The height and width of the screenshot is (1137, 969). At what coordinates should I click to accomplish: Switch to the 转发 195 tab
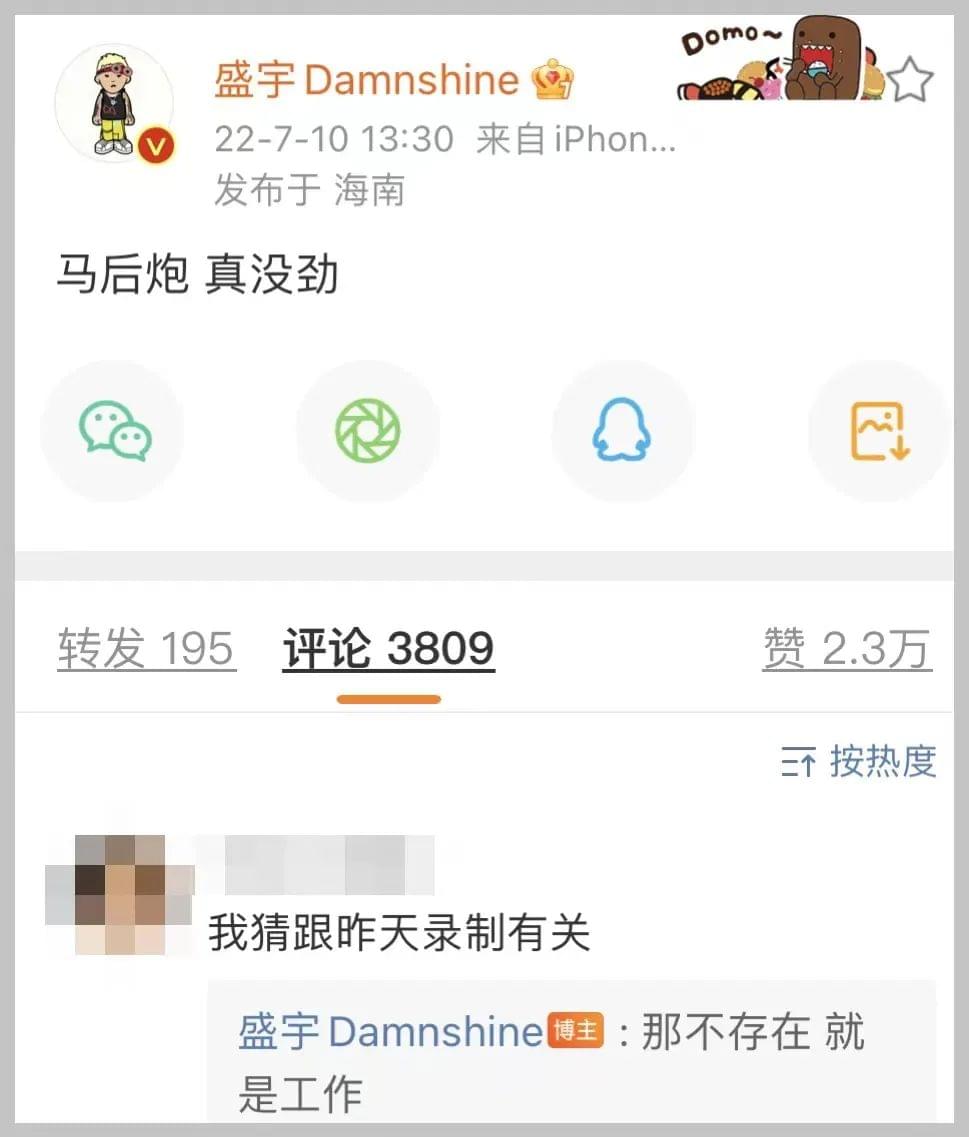tap(146, 649)
